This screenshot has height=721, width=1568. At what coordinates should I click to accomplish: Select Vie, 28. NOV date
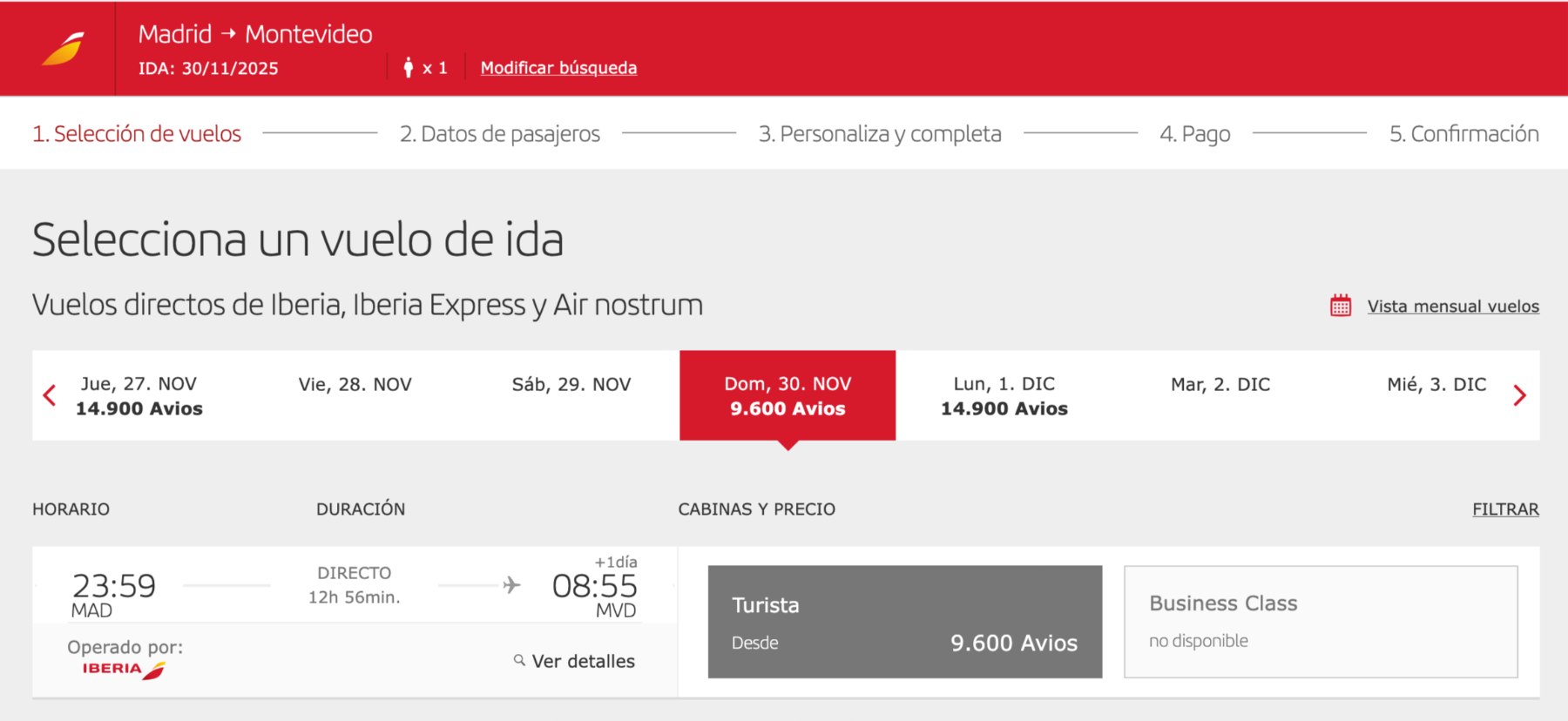tap(355, 385)
